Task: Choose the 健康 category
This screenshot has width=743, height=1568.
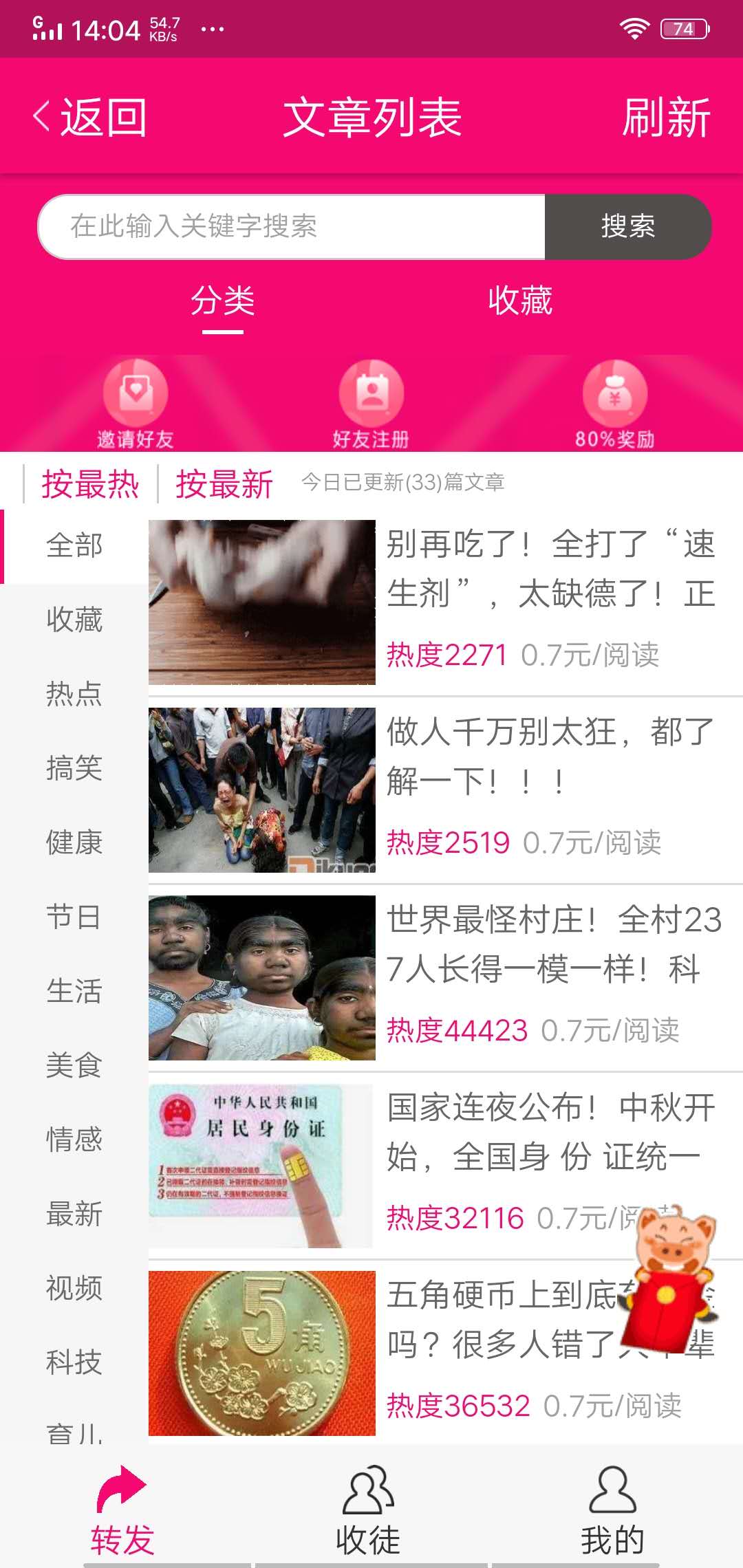Action: [x=74, y=842]
